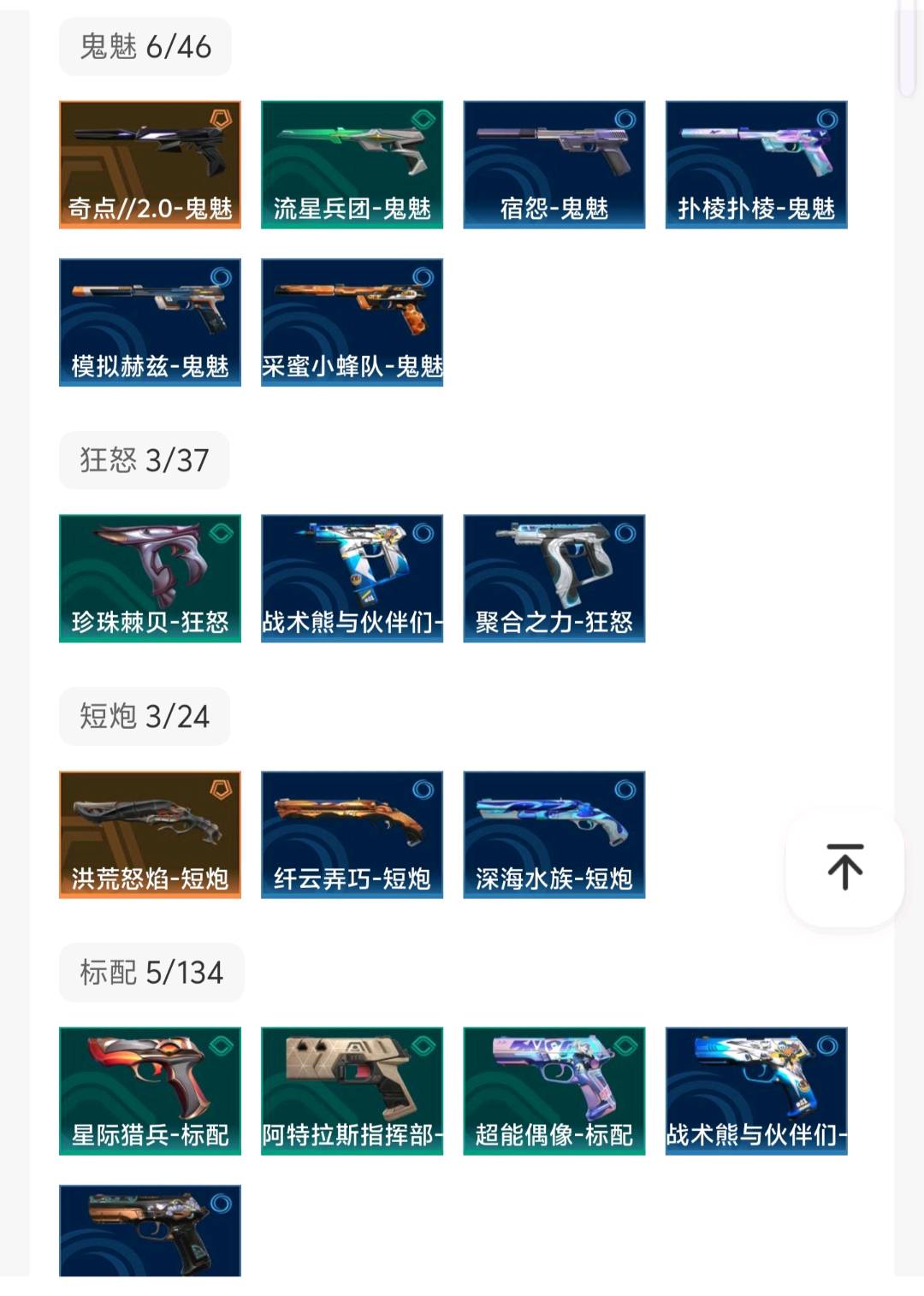Open the 珍珠棘贝-狂怒 skin tile
The image size is (924, 1296).
click(x=150, y=577)
